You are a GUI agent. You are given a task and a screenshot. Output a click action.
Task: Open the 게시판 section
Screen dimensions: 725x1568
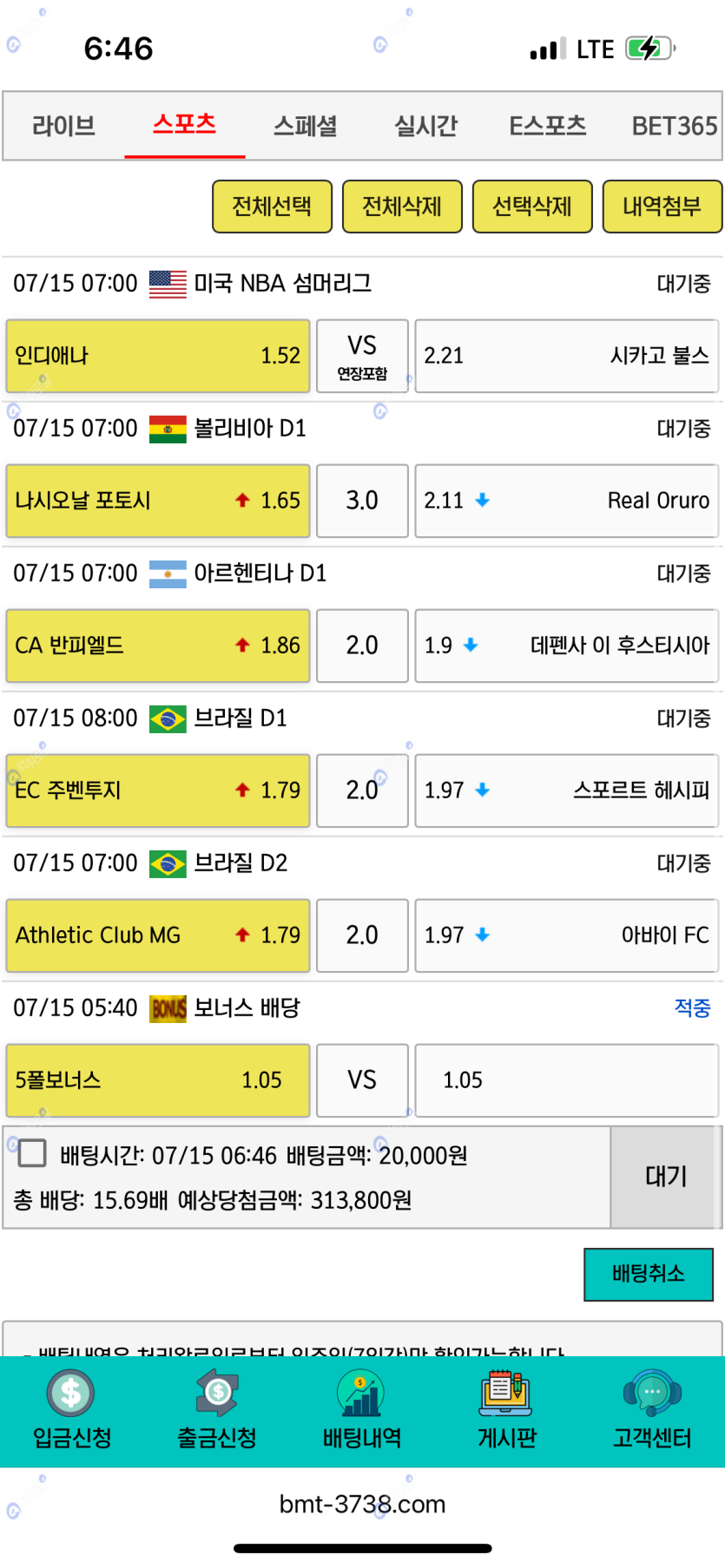[507, 1410]
